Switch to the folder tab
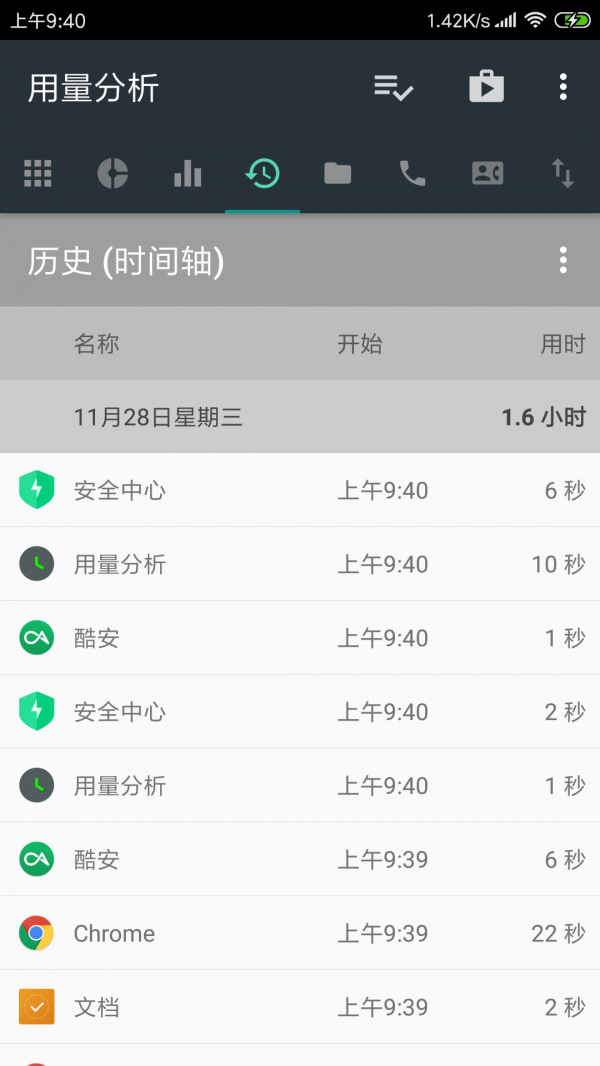This screenshot has height=1066, width=600. pos(337,173)
